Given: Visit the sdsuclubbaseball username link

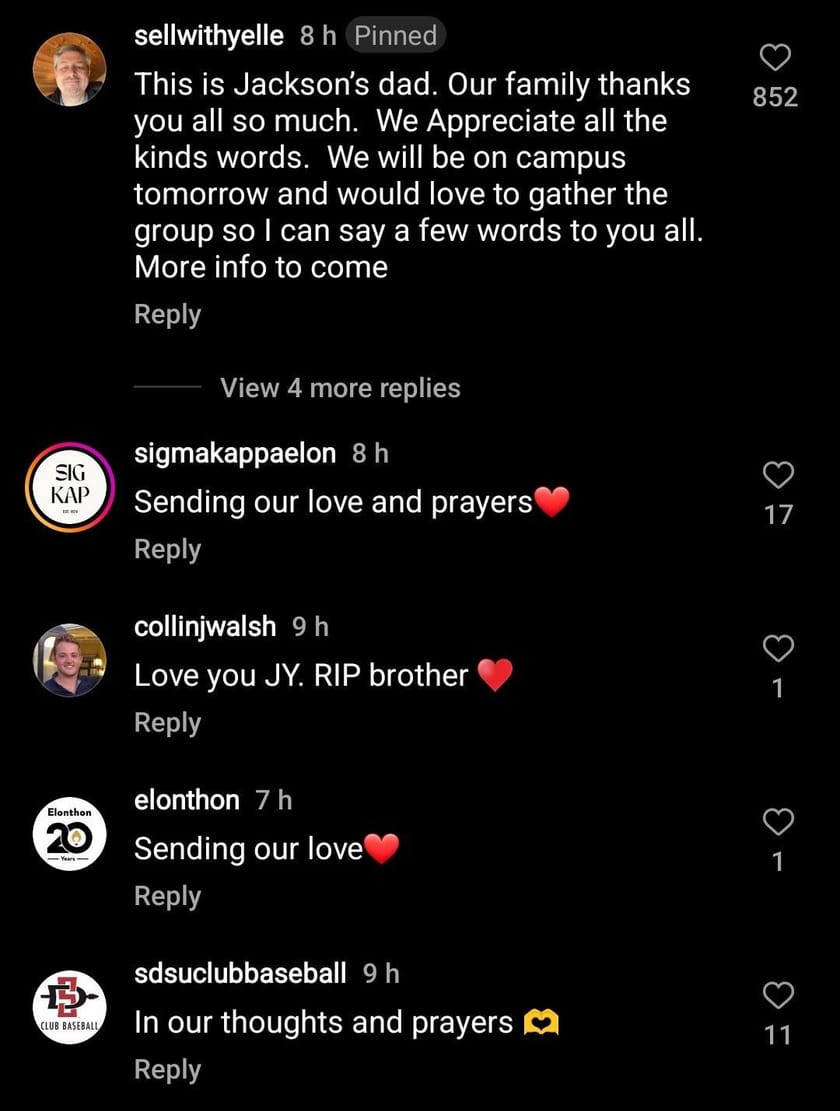Looking at the screenshot, I should [240, 973].
